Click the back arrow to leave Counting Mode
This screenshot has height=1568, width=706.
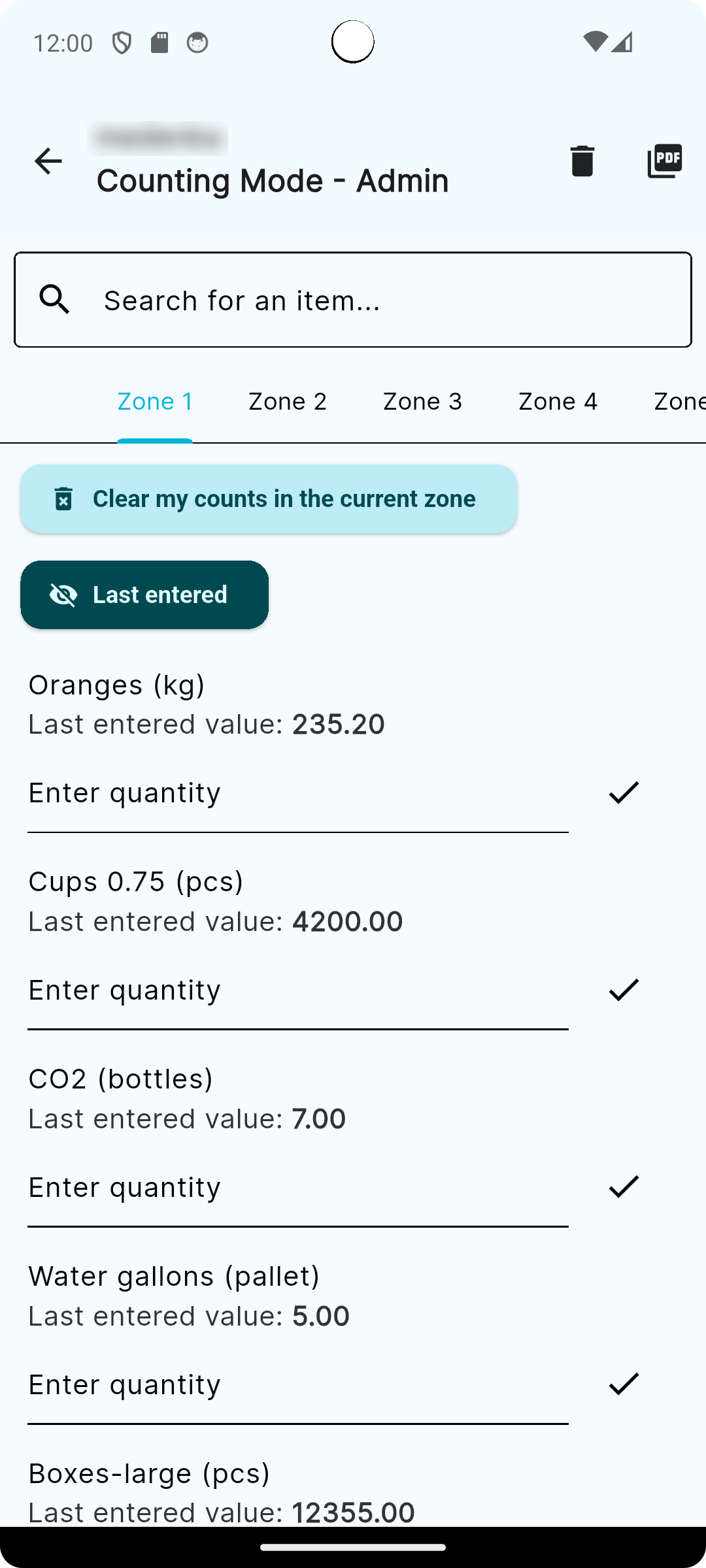47,161
